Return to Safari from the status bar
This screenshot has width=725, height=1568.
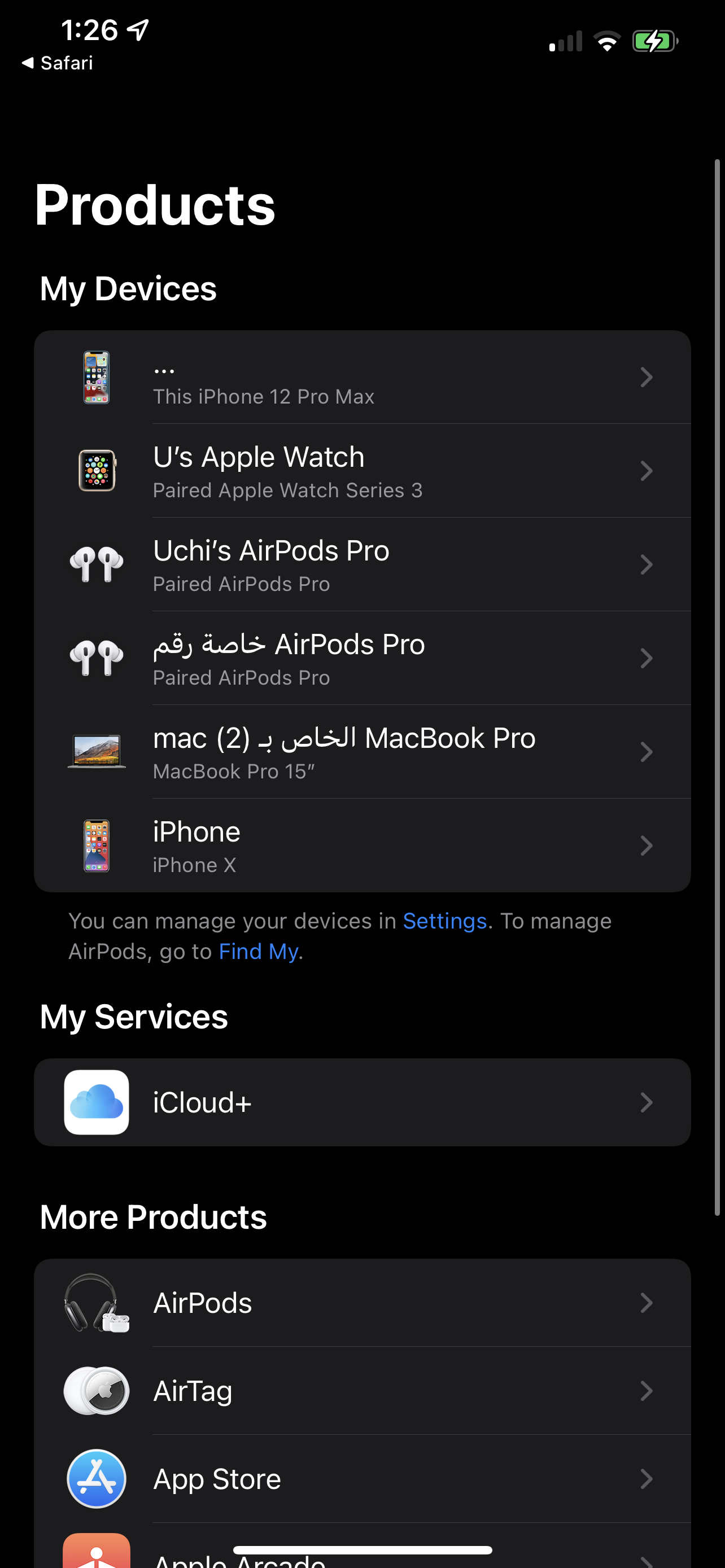click(x=58, y=63)
